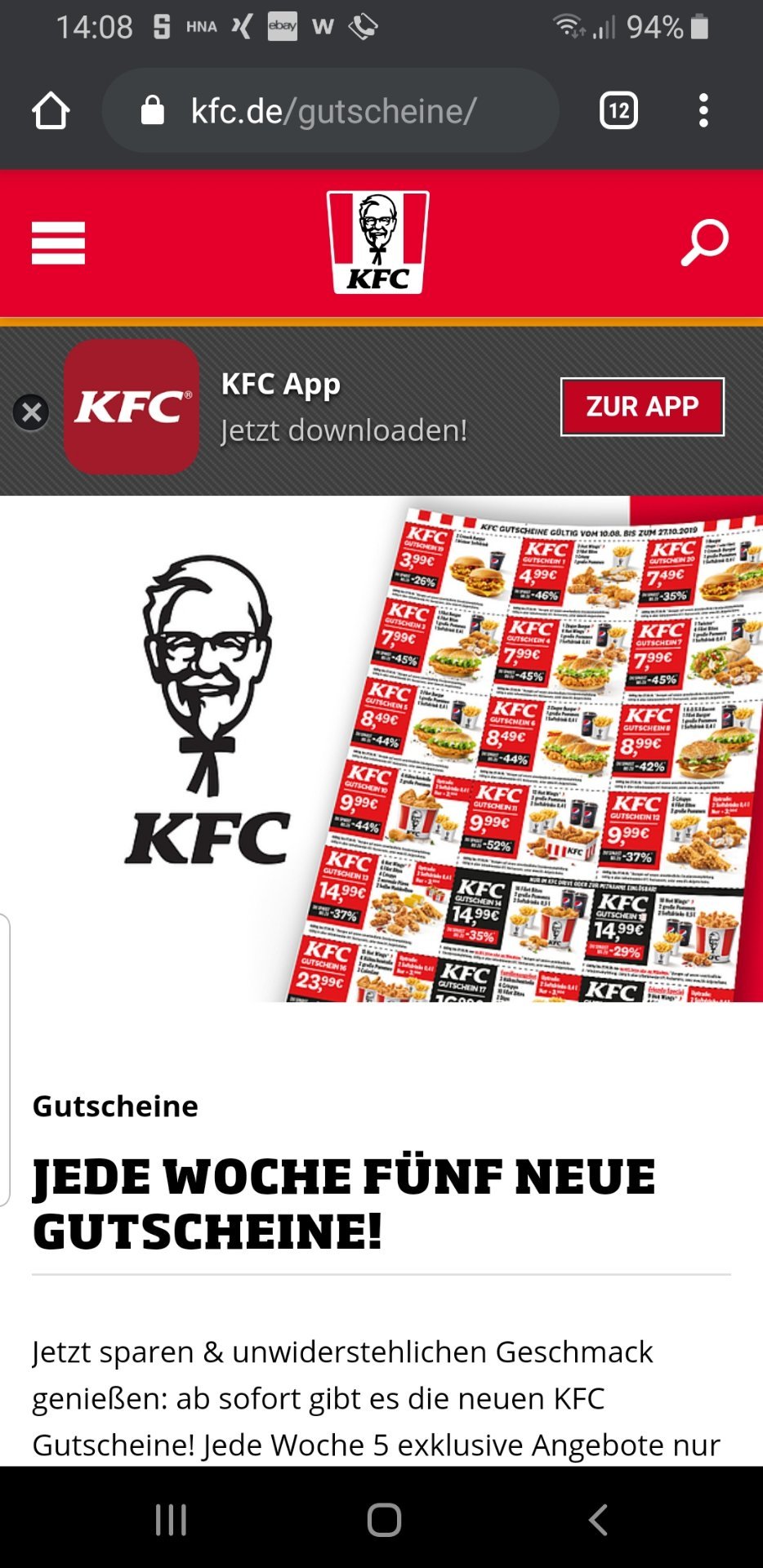Go back using the system back button
Image resolution: width=763 pixels, height=1568 pixels.
pos(598,1520)
